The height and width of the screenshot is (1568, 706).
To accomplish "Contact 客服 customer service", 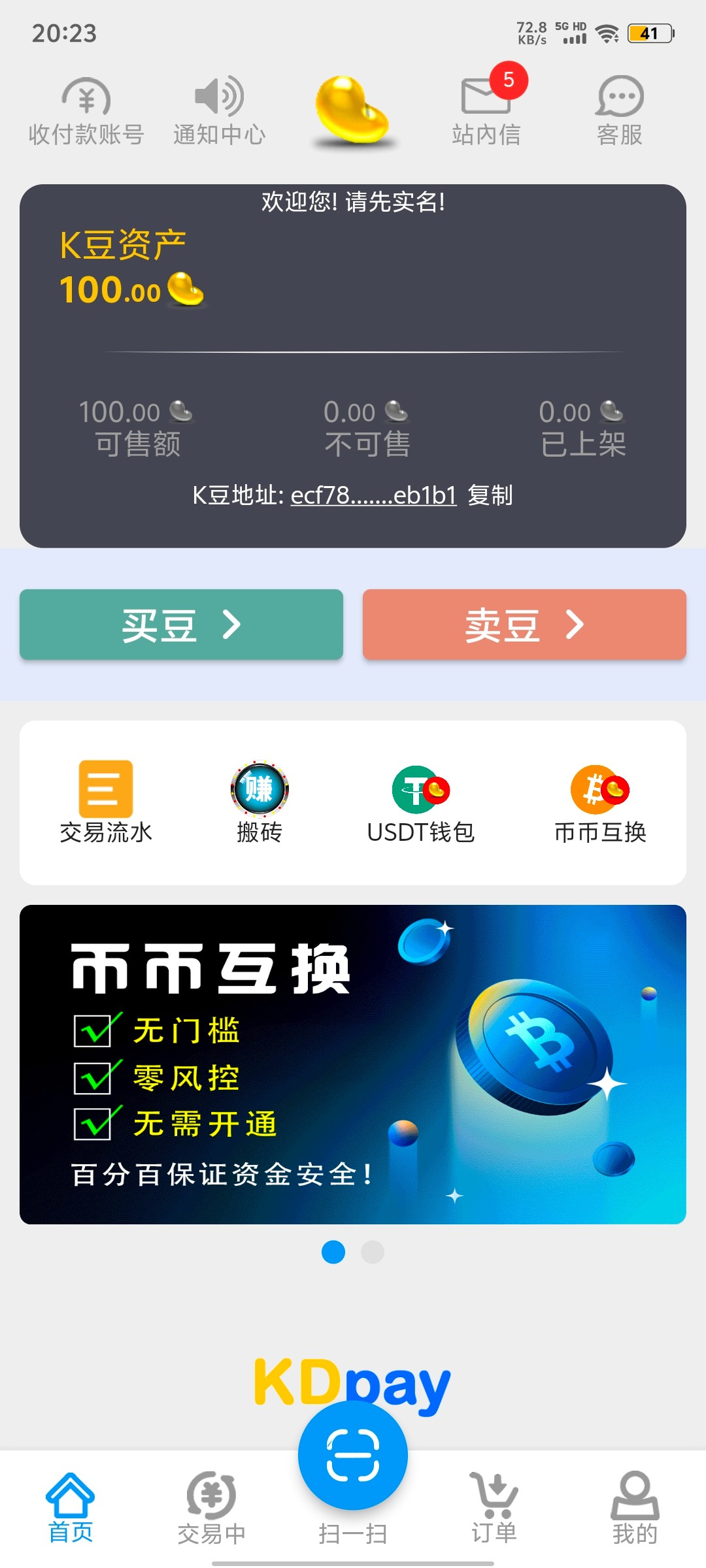I will pyautogui.click(x=620, y=111).
